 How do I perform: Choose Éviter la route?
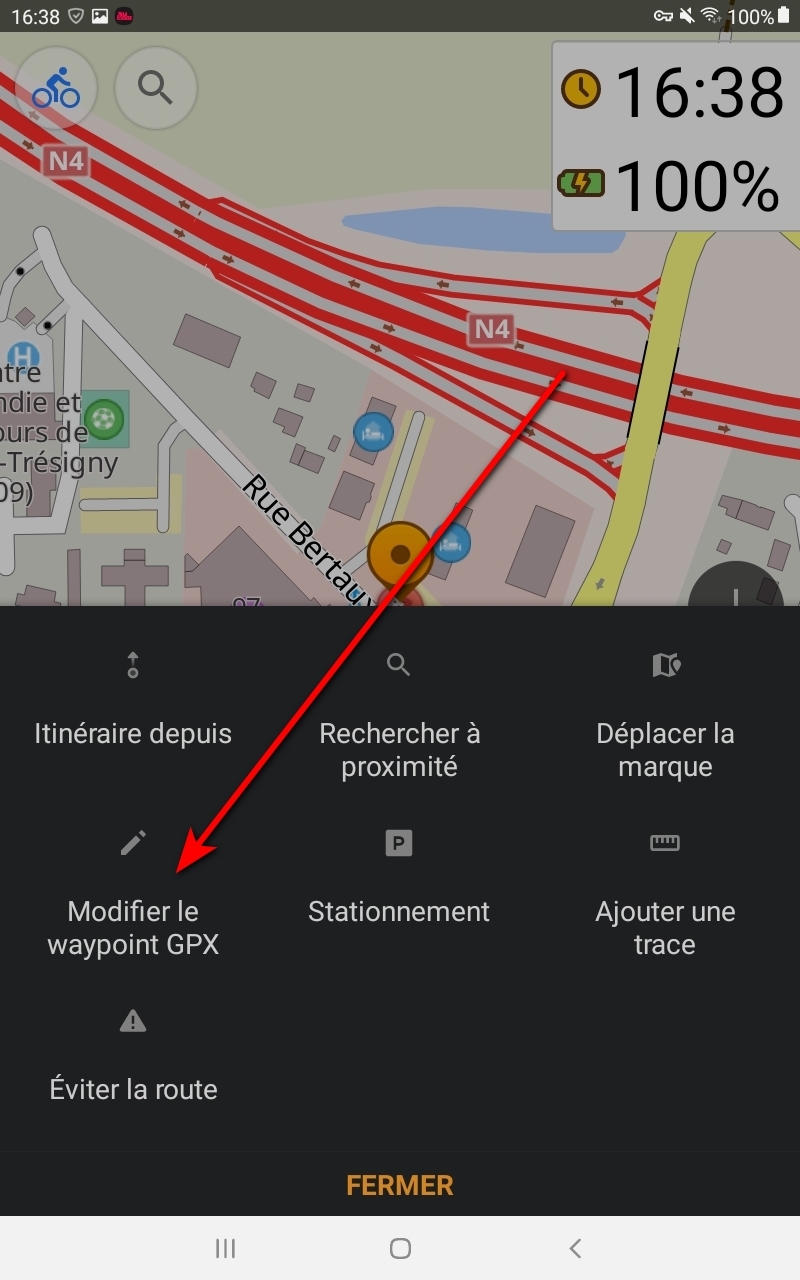[x=133, y=1060]
